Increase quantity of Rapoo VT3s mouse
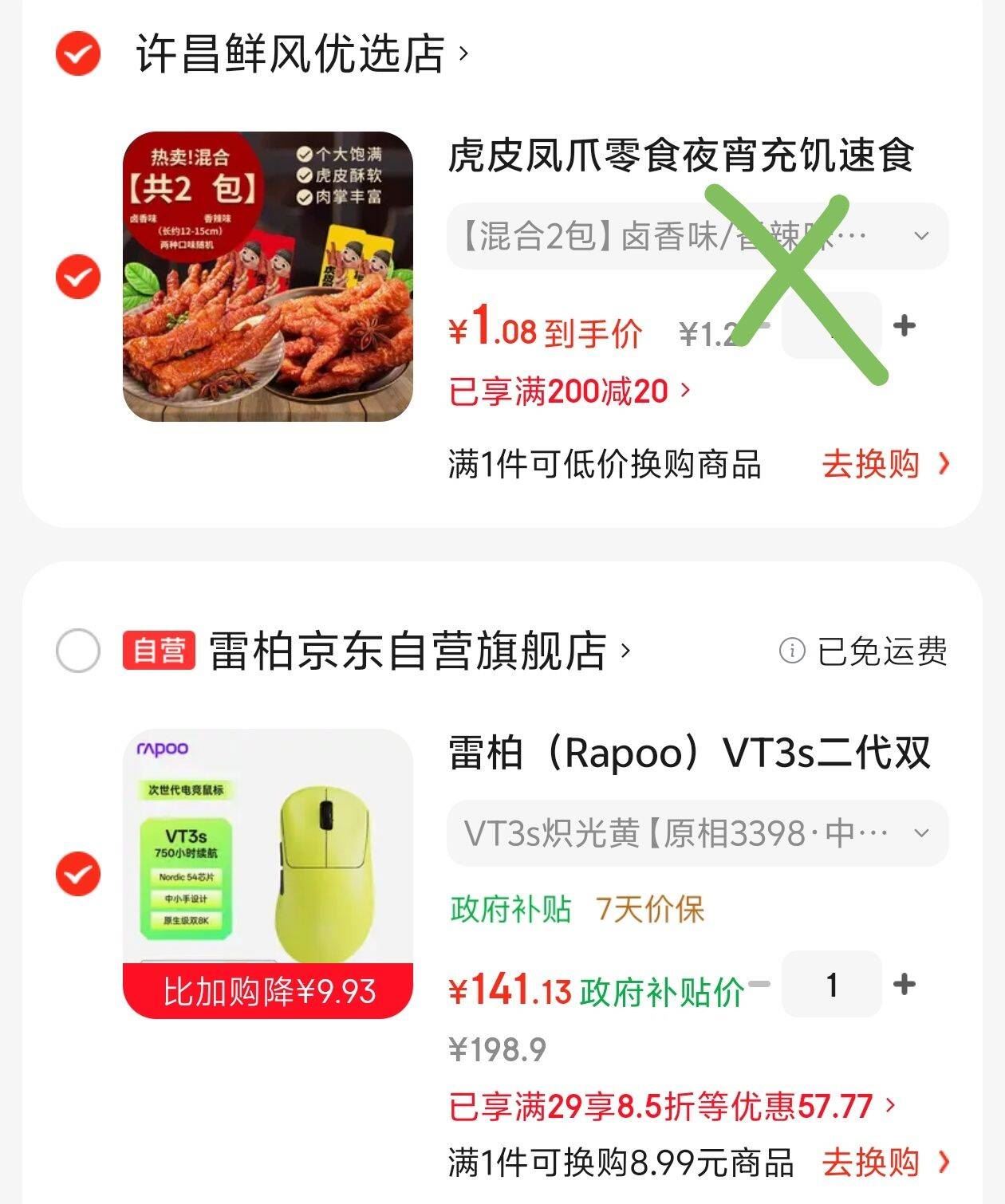 [x=904, y=984]
